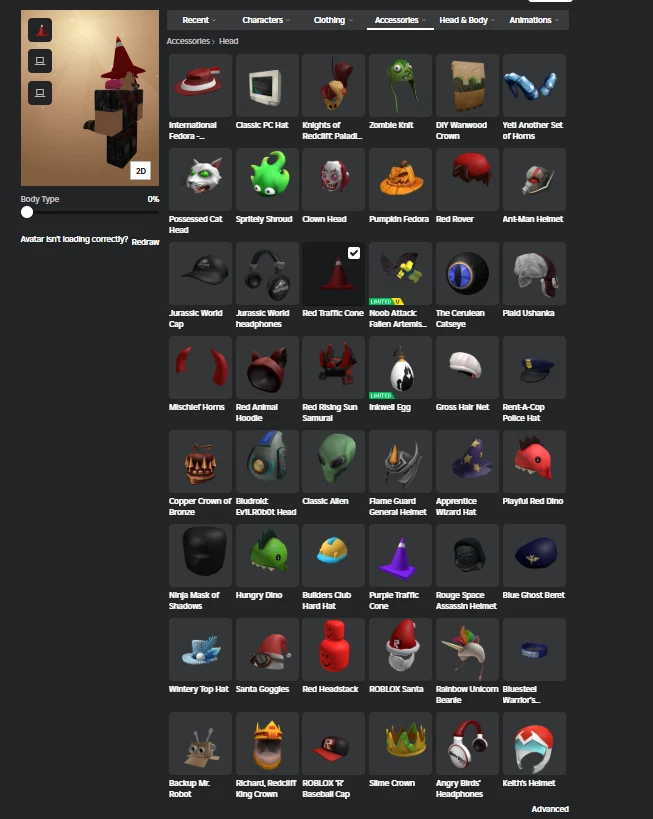The image size is (653, 819).
Task: Equip the Ant-Man Helmet
Action: (x=534, y=179)
